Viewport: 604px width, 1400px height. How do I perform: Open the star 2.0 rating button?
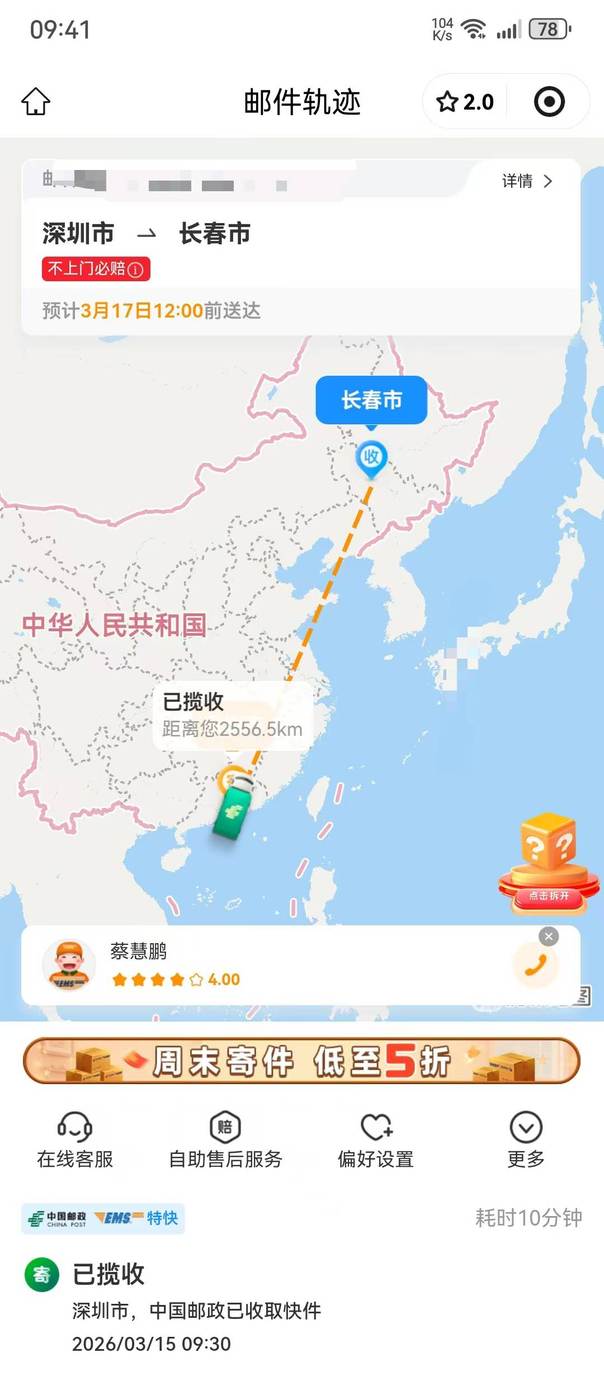(465, 101)
